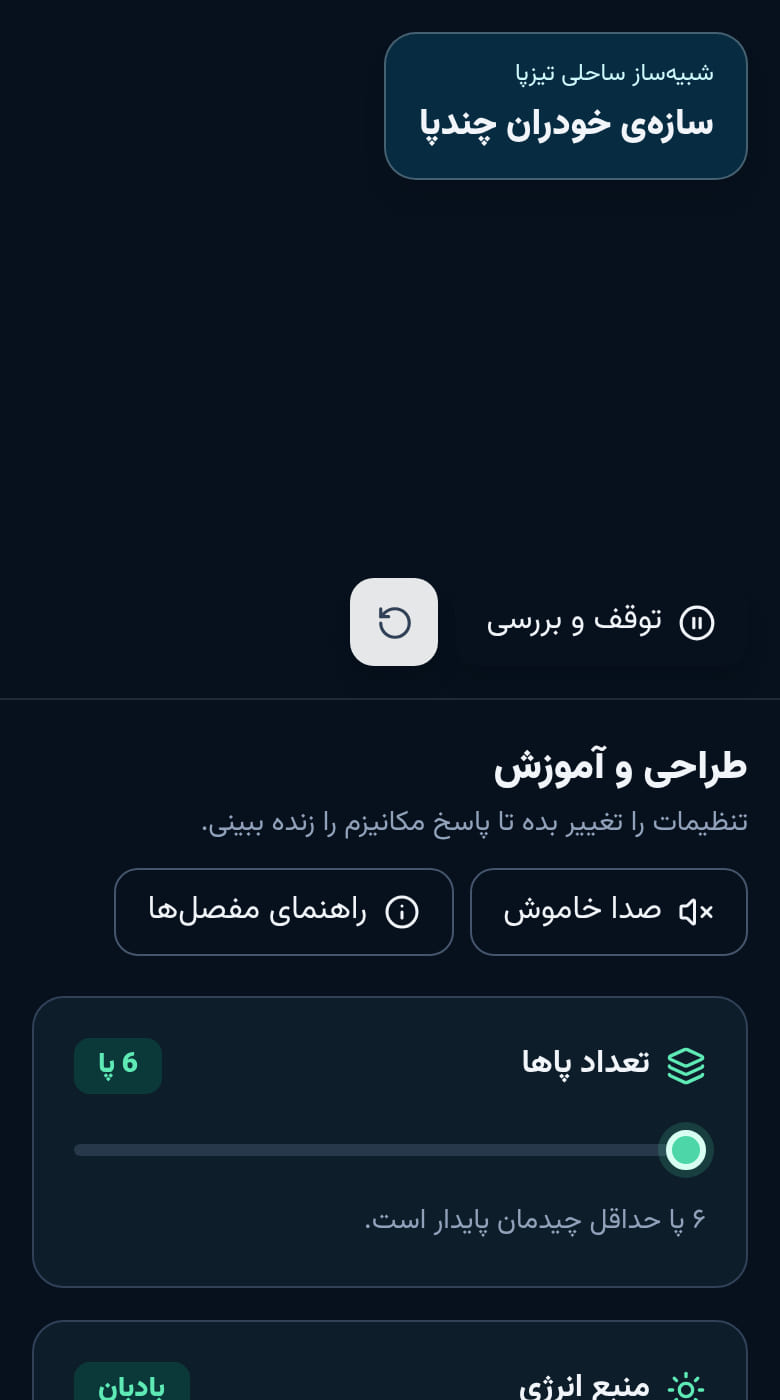This screenshot has height=1400, width=780.
Task: Tap the reset simulation circular-arrow button
Action: 394,622
